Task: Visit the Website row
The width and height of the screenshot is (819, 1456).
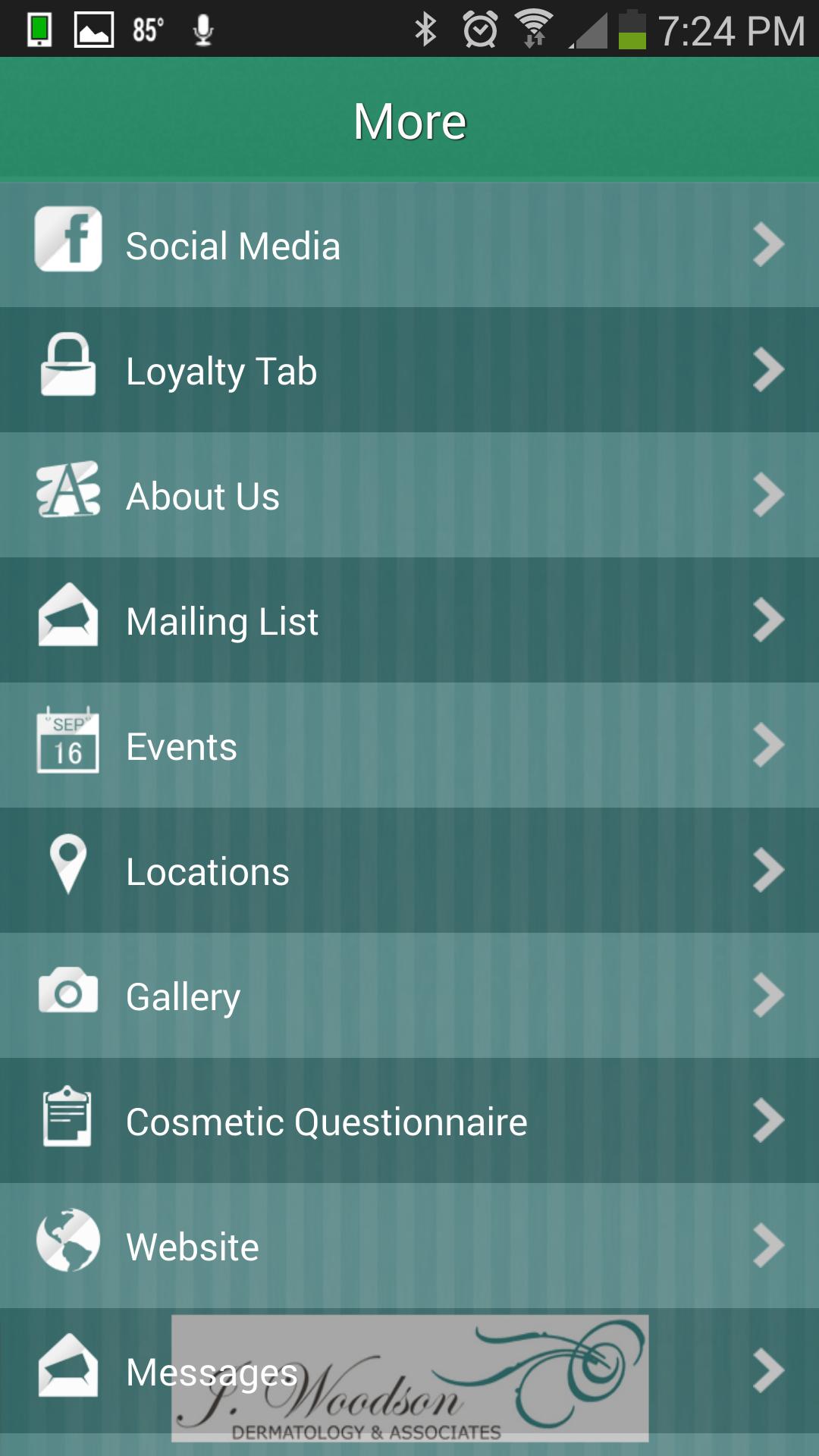Action: [409, 1246]
